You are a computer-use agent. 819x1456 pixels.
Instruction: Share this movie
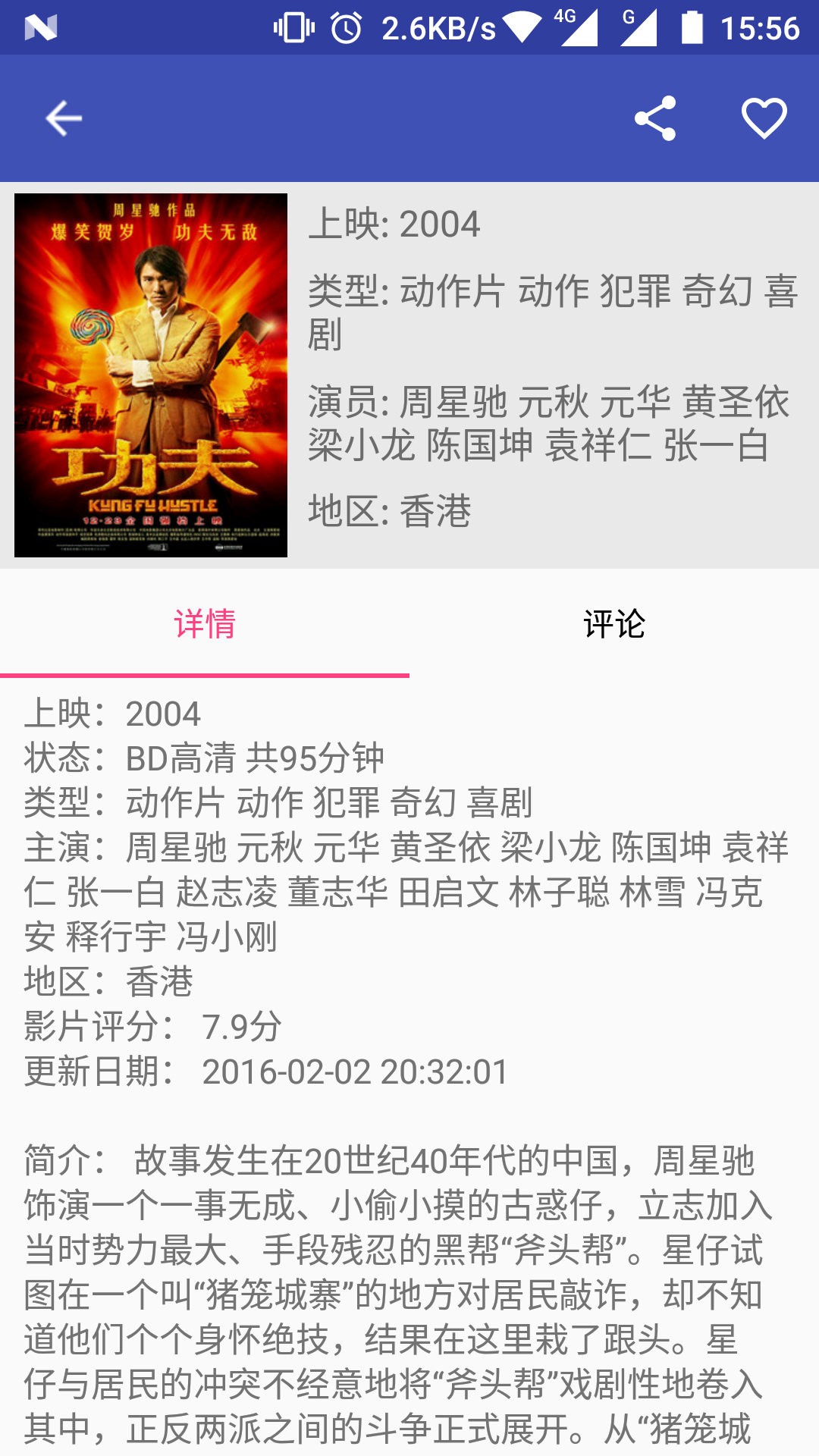tap(655, 118)
